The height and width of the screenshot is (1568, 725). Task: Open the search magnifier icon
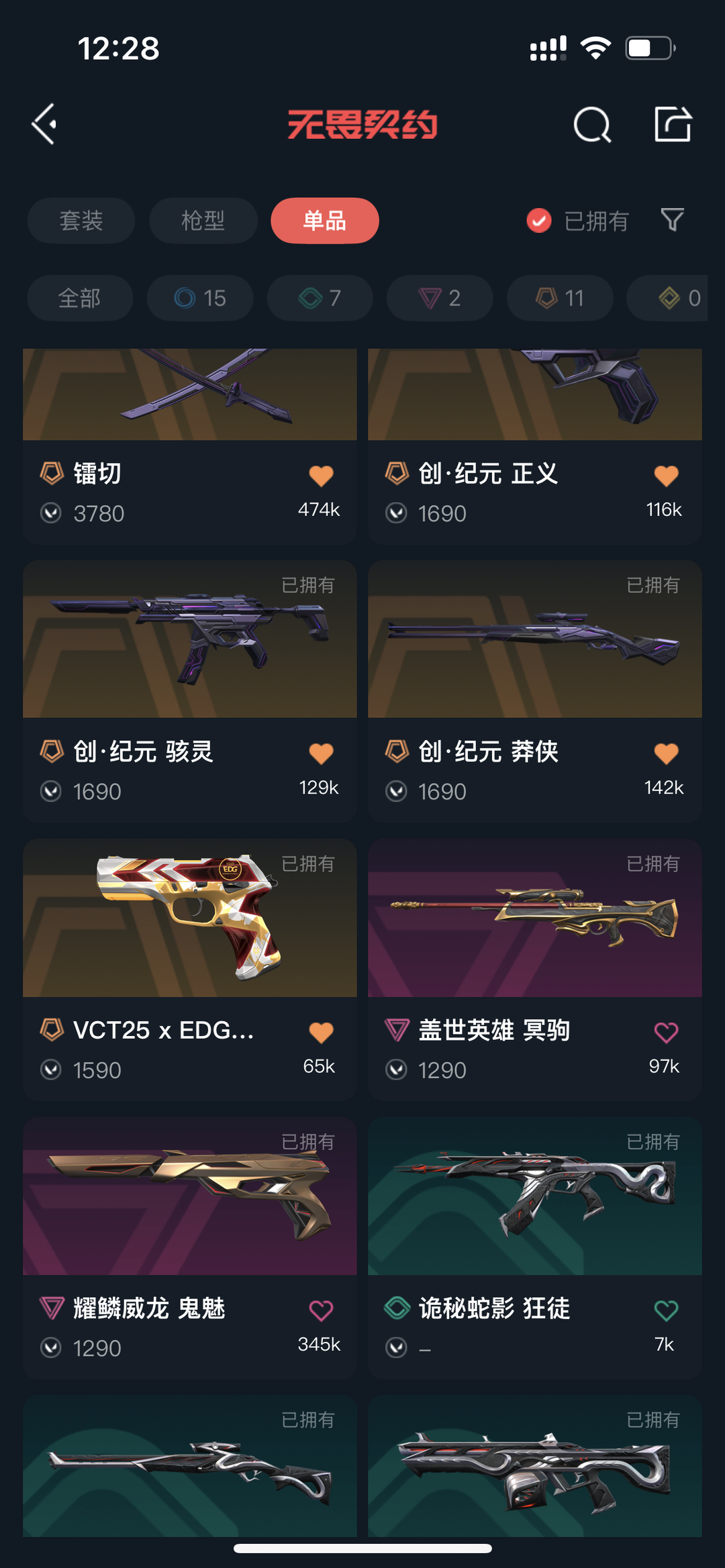592,125
